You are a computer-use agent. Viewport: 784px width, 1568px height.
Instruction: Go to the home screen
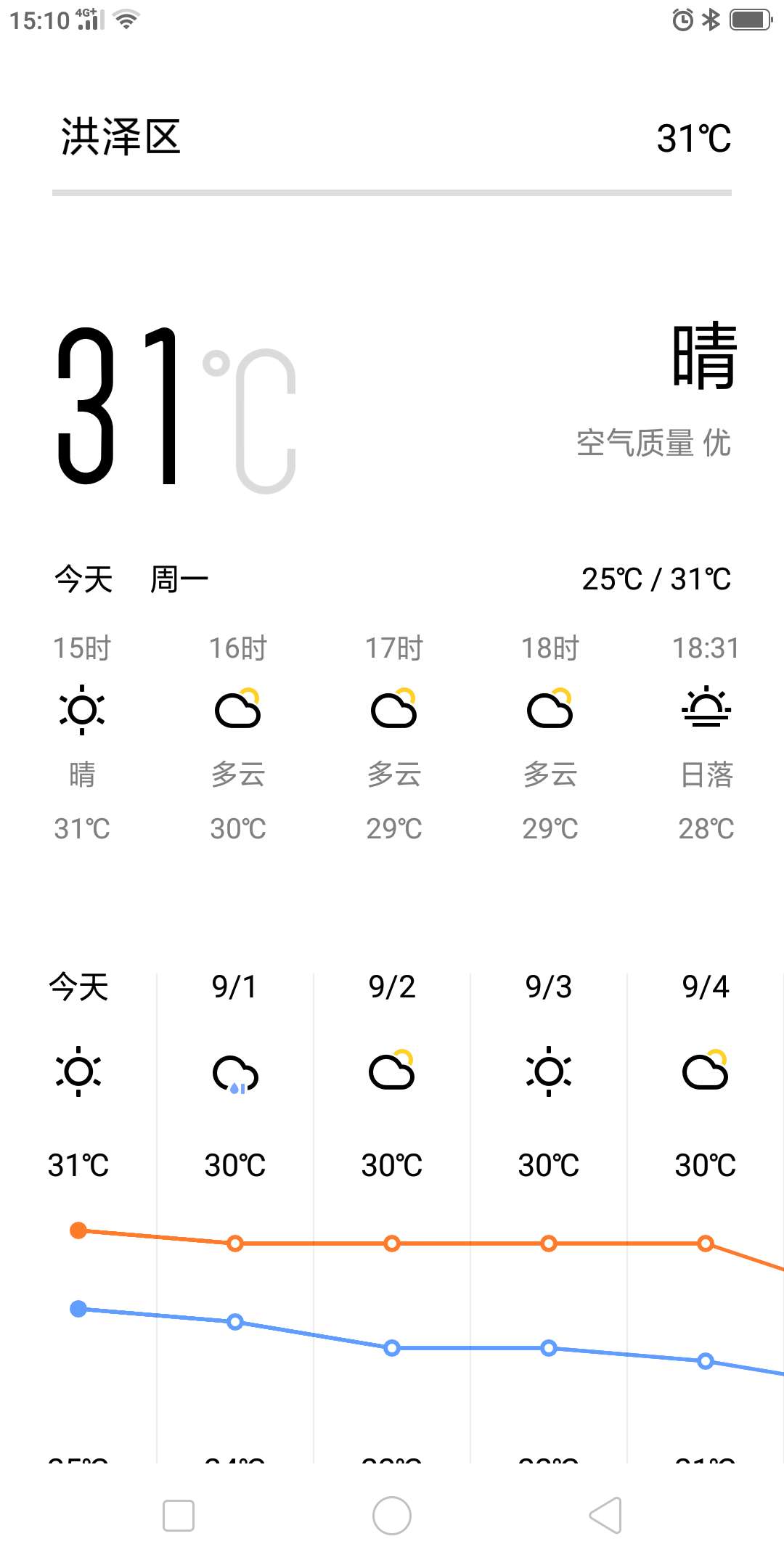tap(392, 1516)
